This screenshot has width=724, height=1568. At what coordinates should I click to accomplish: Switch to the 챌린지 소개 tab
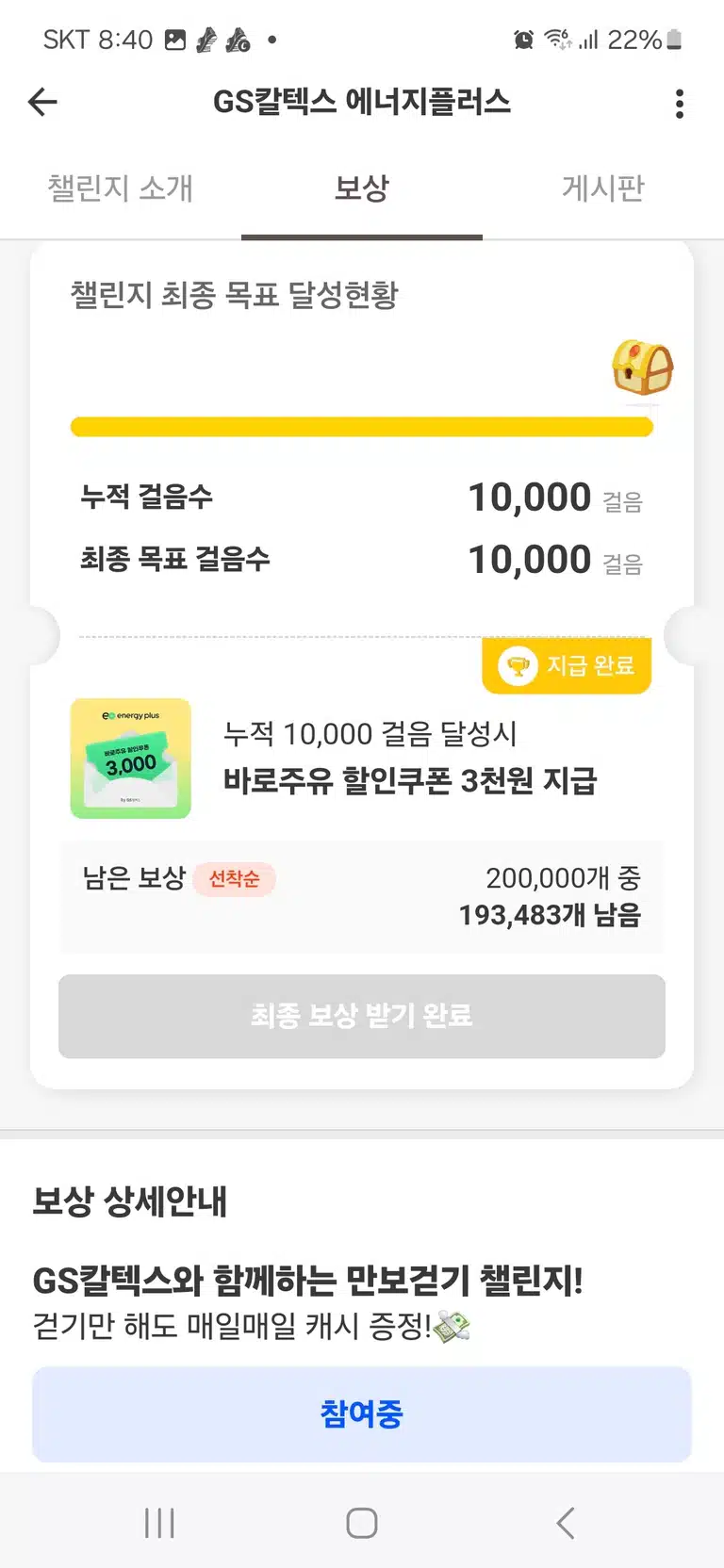[121, 188]
